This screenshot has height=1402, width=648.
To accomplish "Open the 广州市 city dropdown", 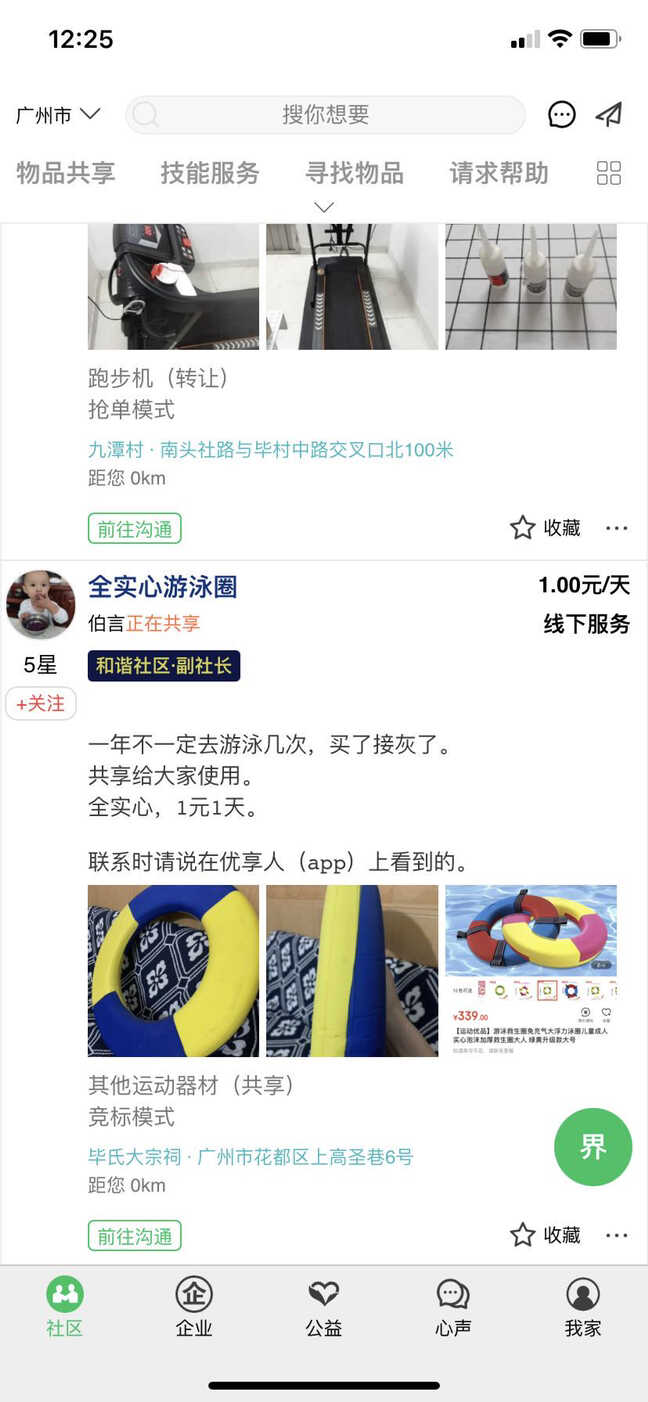I will (x=58, y=115).
